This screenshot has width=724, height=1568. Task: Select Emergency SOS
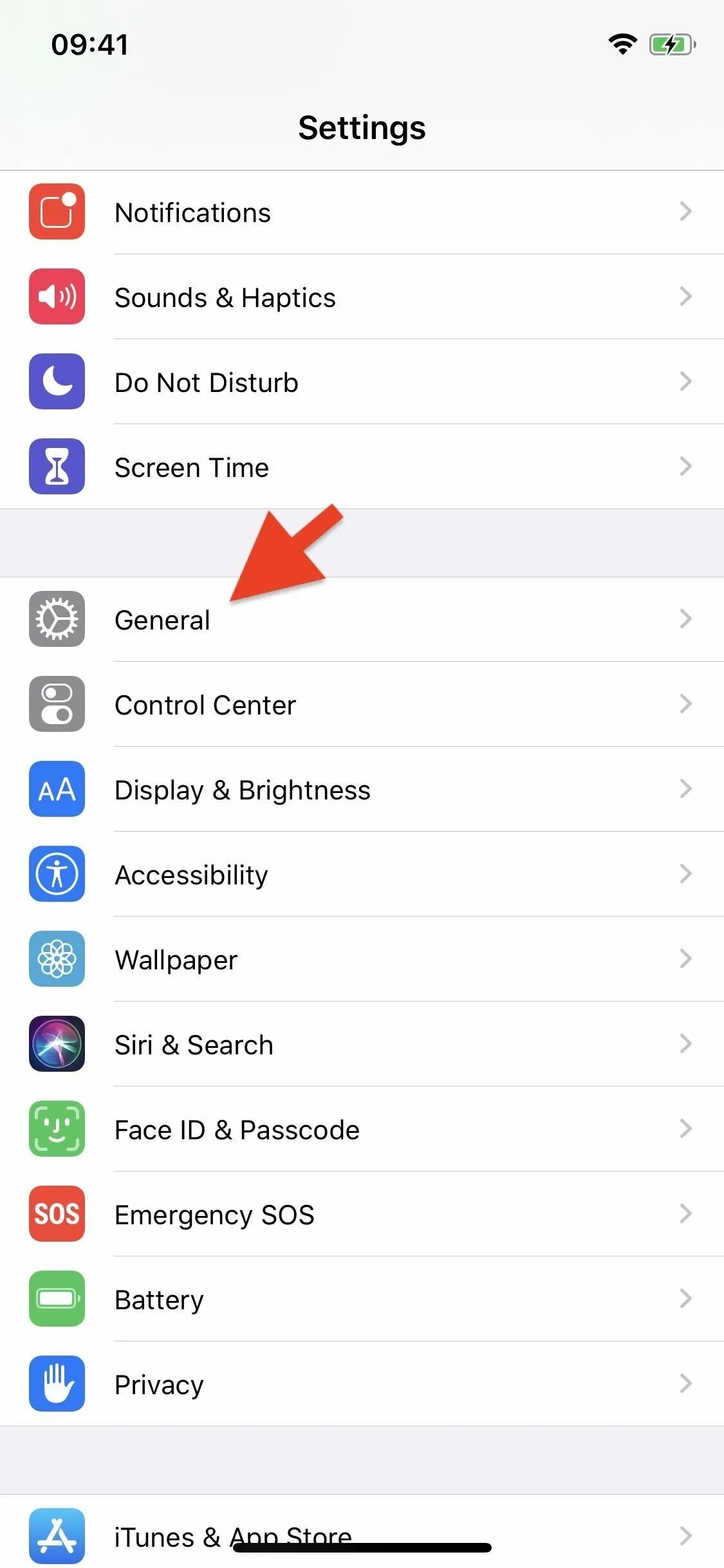point(362,1215)
